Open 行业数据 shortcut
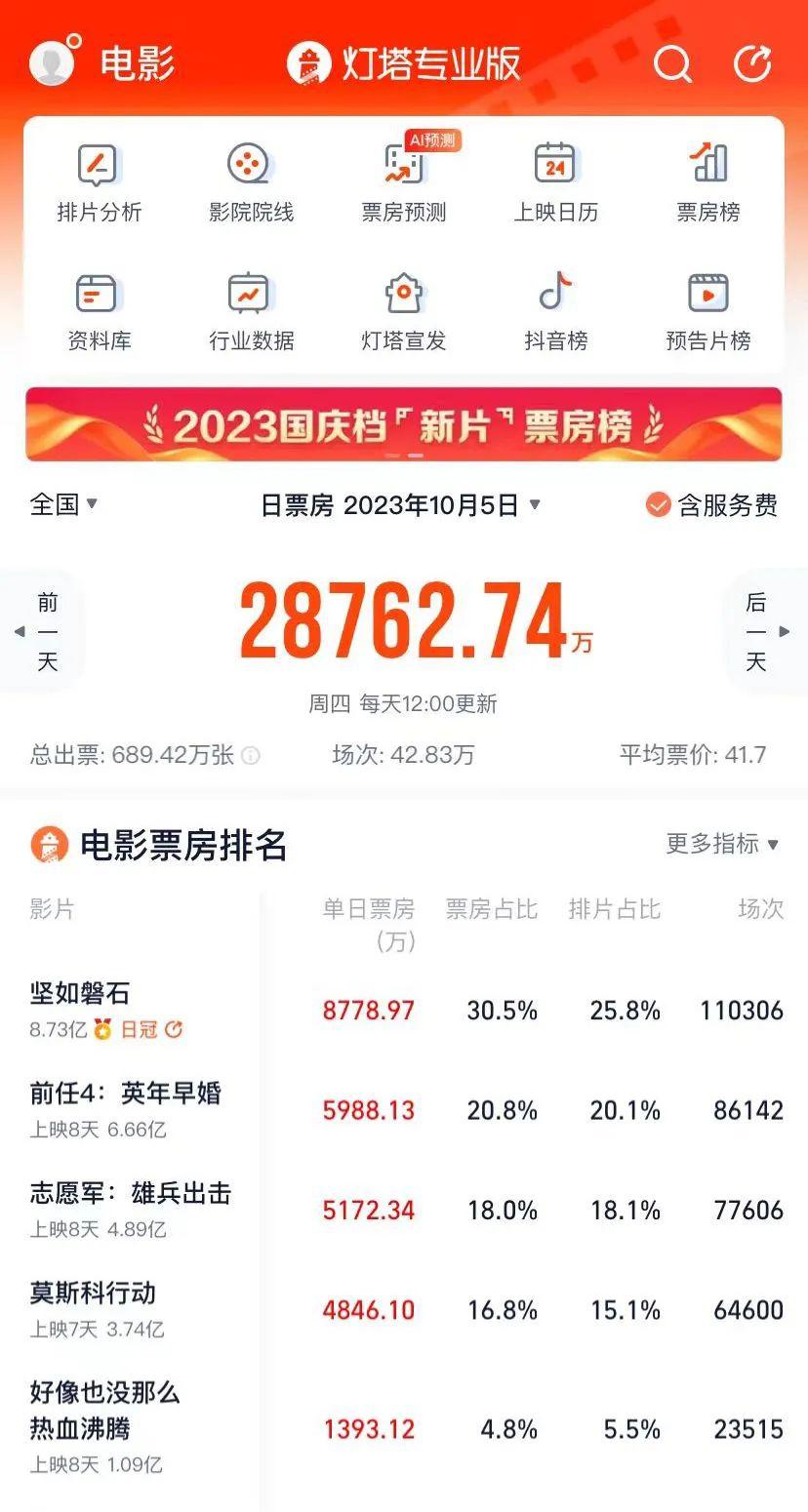The width and height of the screenshot is (808, 1512). point(251,312)
